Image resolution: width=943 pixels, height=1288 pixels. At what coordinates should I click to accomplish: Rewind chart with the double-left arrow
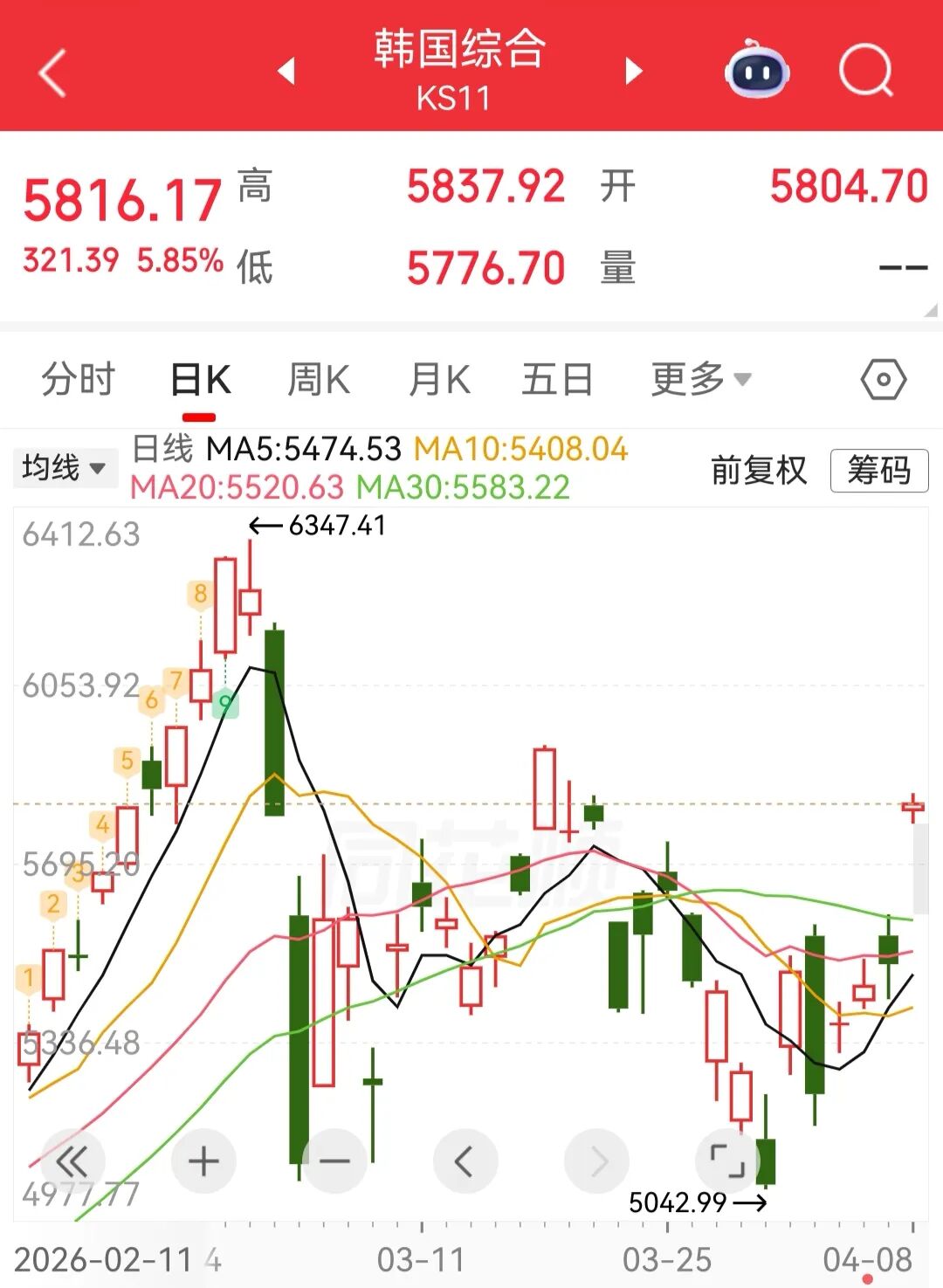coord(72,1161)
